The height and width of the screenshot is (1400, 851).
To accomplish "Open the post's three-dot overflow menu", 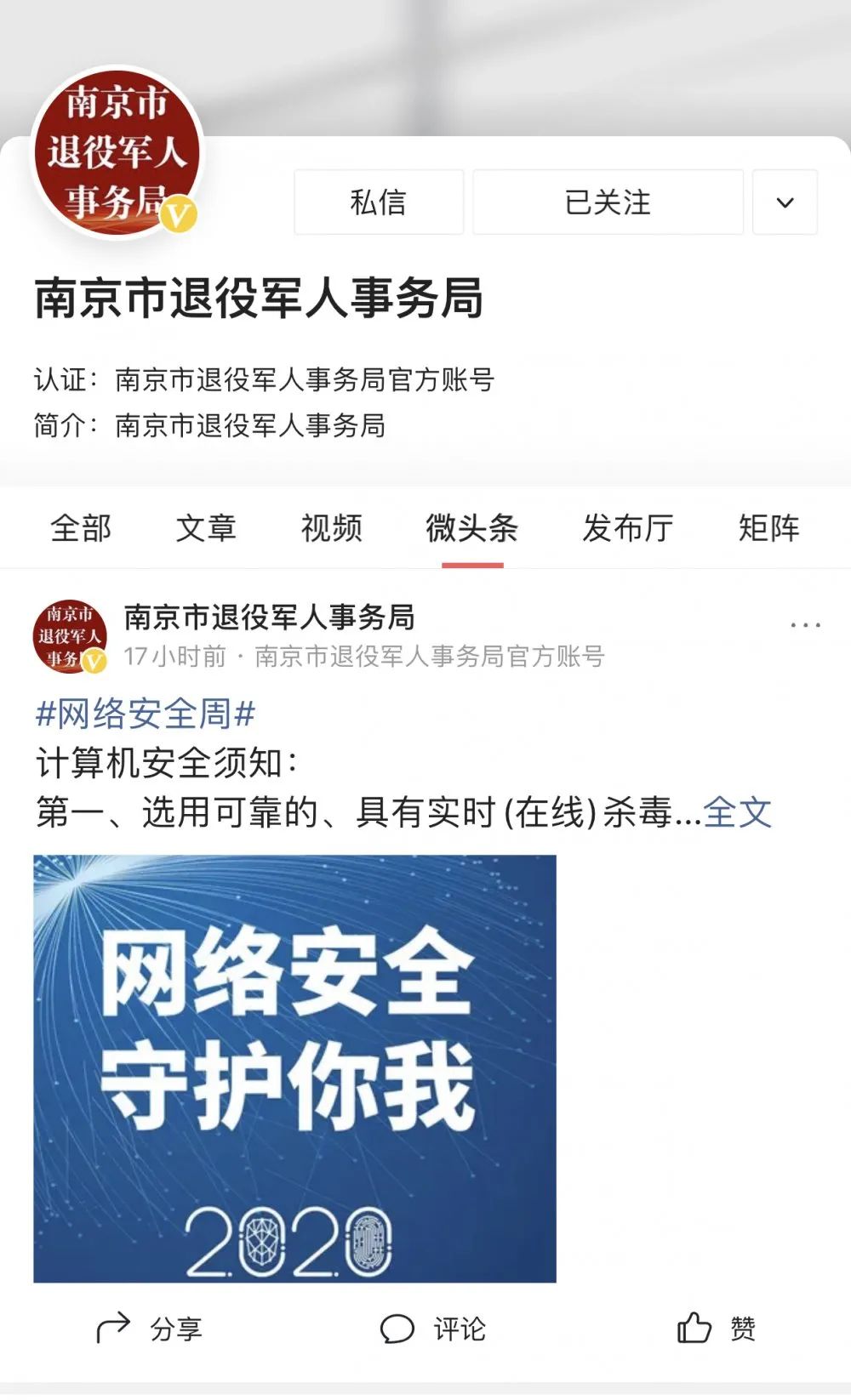I will pyautogui.click(x=805, y=625).
